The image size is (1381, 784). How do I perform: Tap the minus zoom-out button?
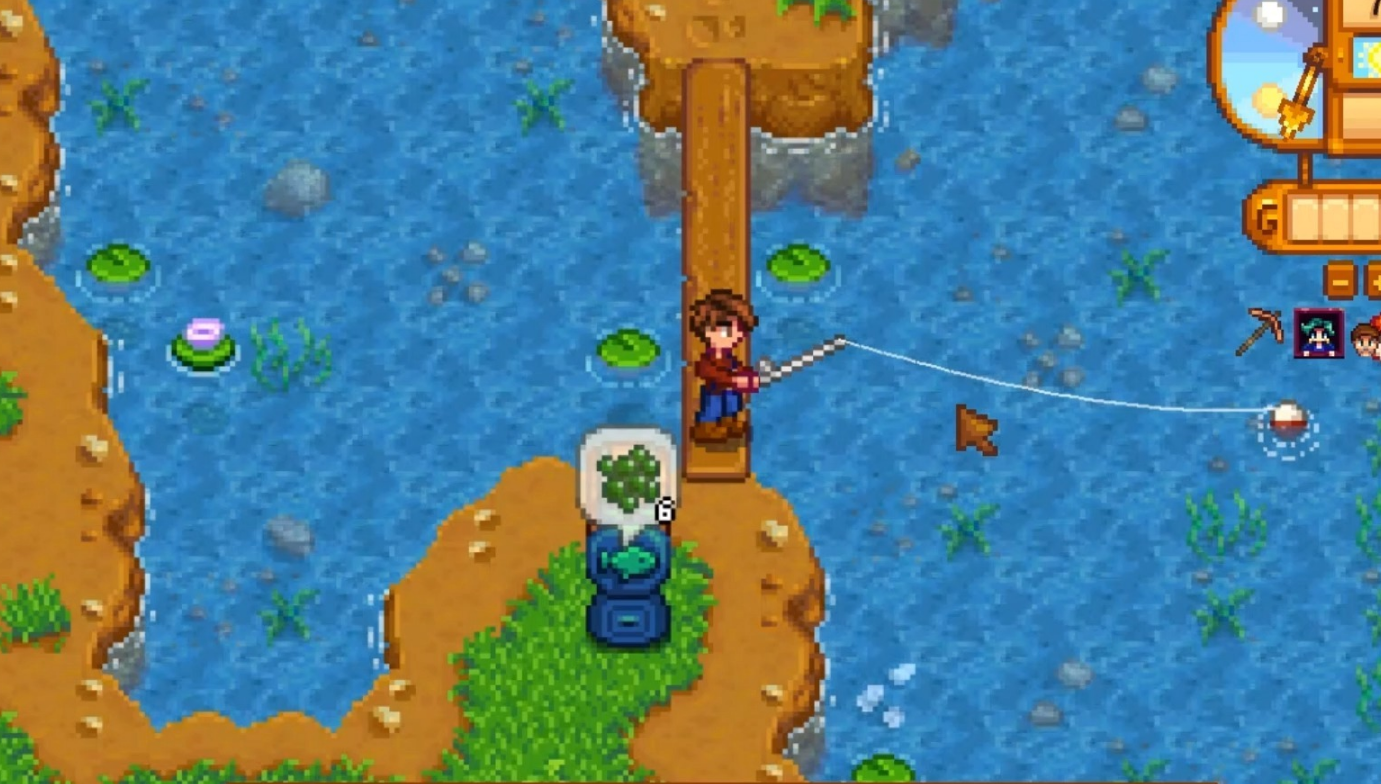[1341, 281]
